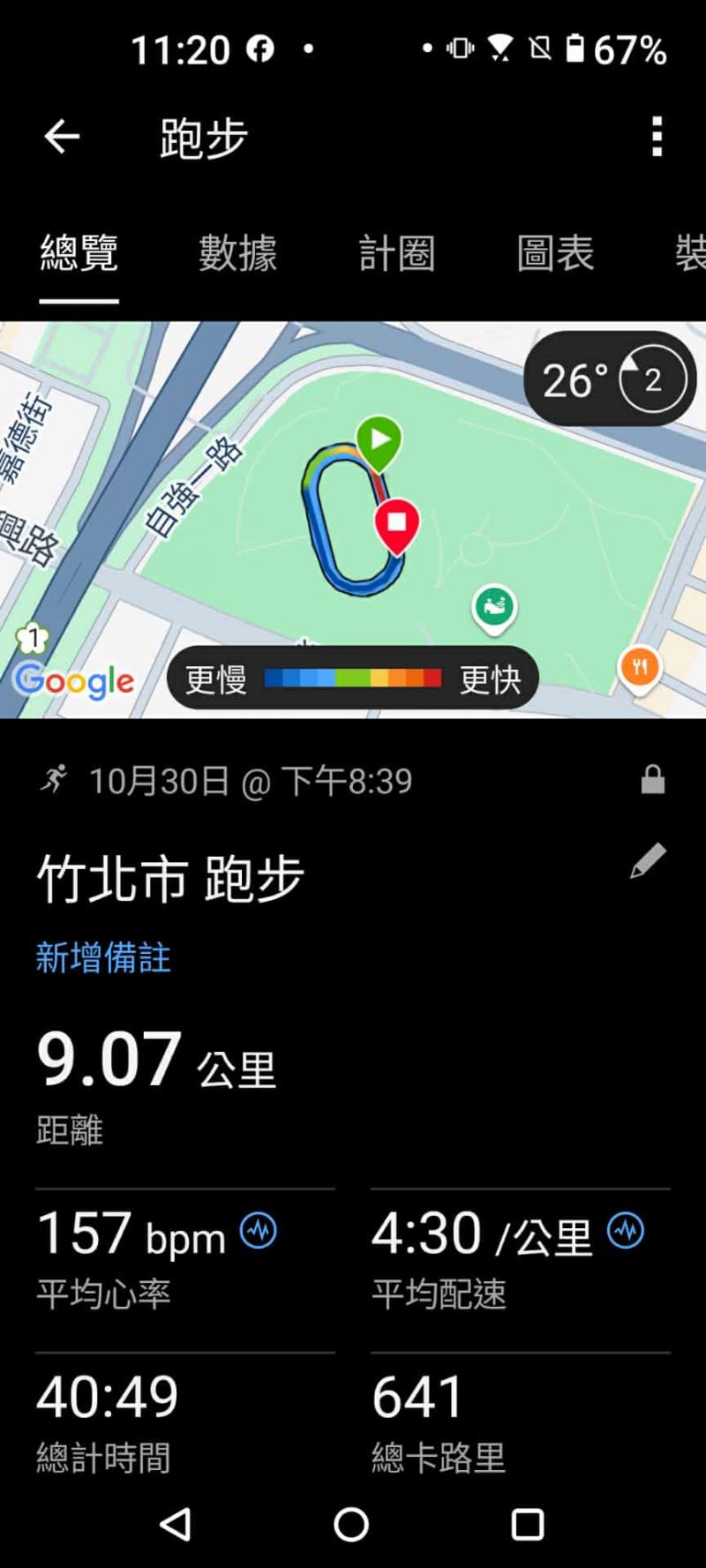The height and width of the screenshot is (1568, 706).
Task: Open the 圖表 tab
Action: tap(555, 253)
